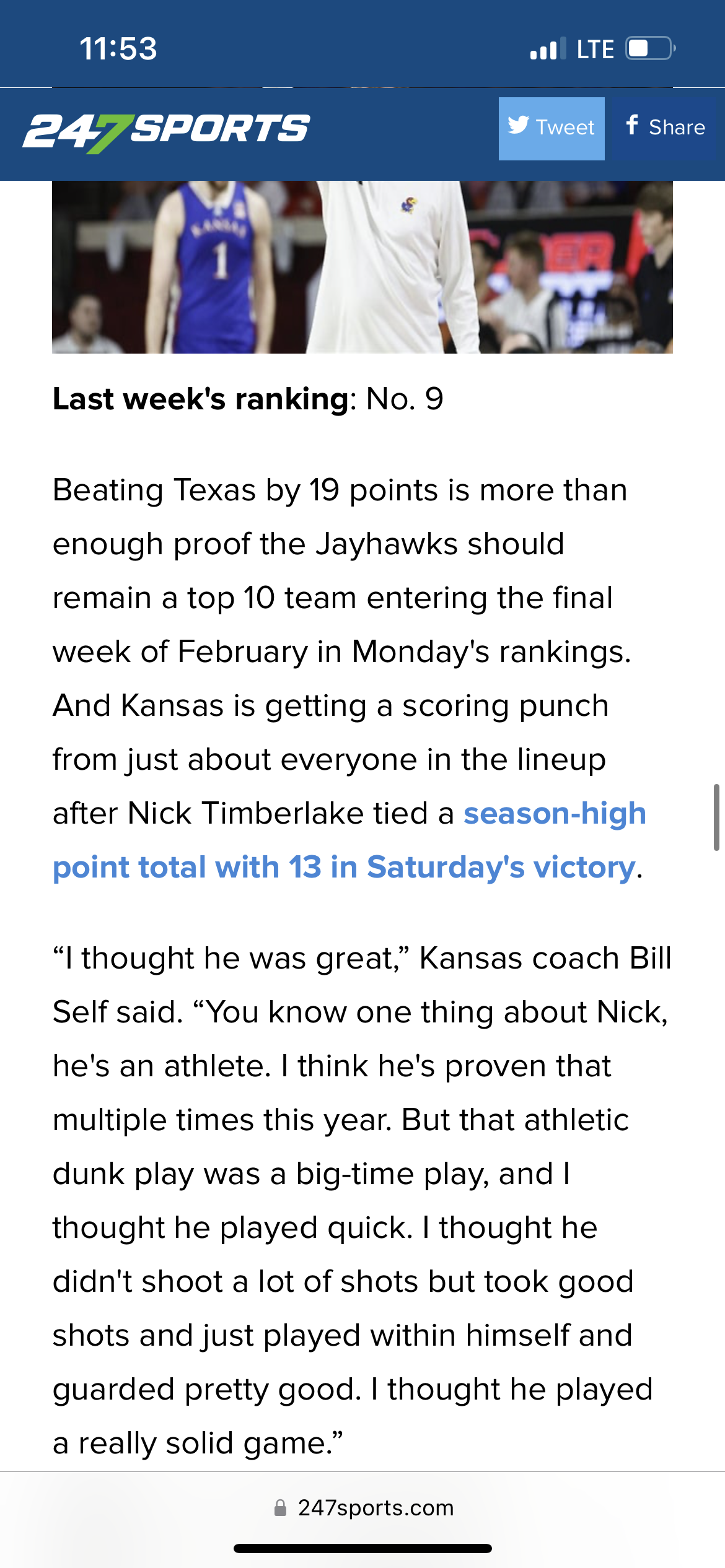Image resolution: width=725 pixels, height=1568 pixels.
Task: Open the 247Sports home logo
Action: click(x=166, y=132)
